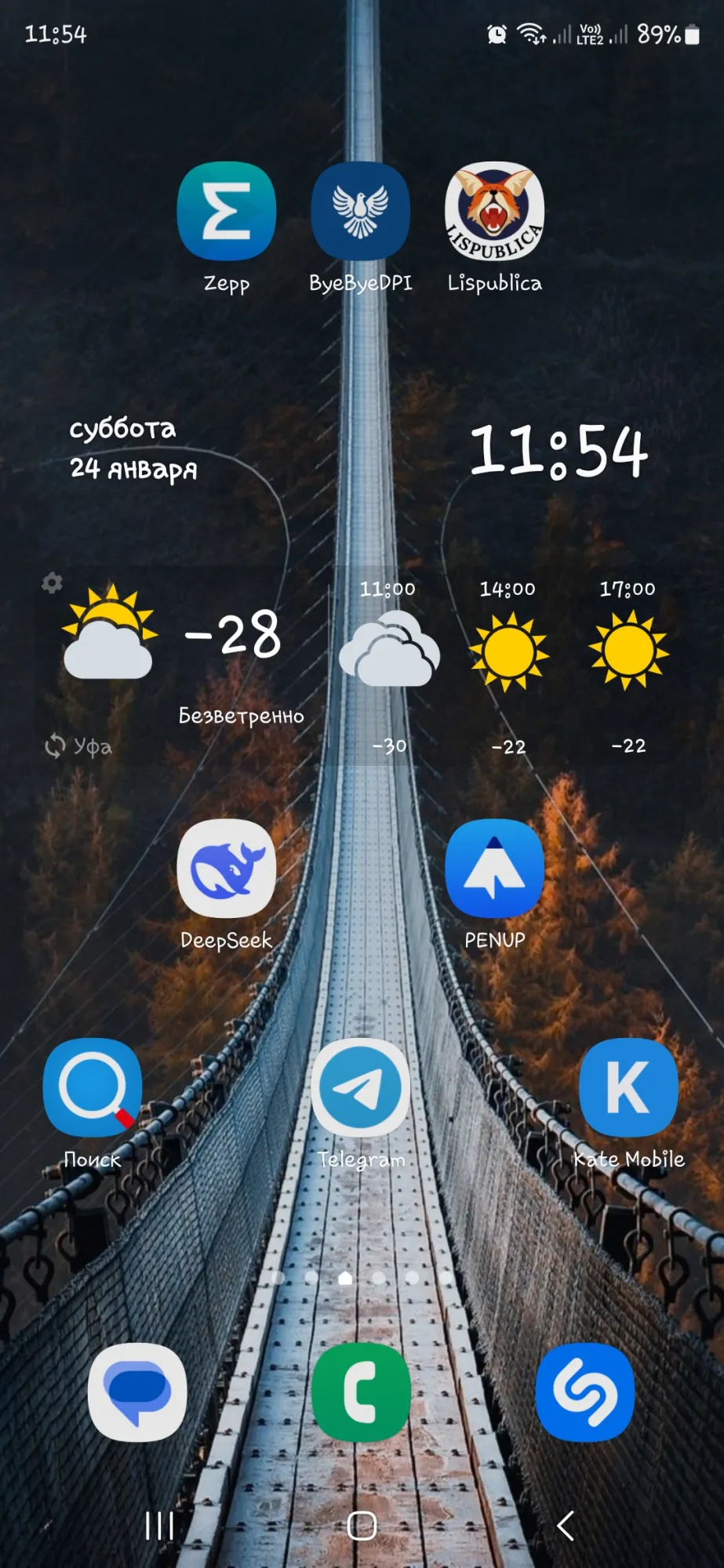724x1568 pixels.
Task: Launch PENUP
Action: pyautogui.click(x=494, y=869)
